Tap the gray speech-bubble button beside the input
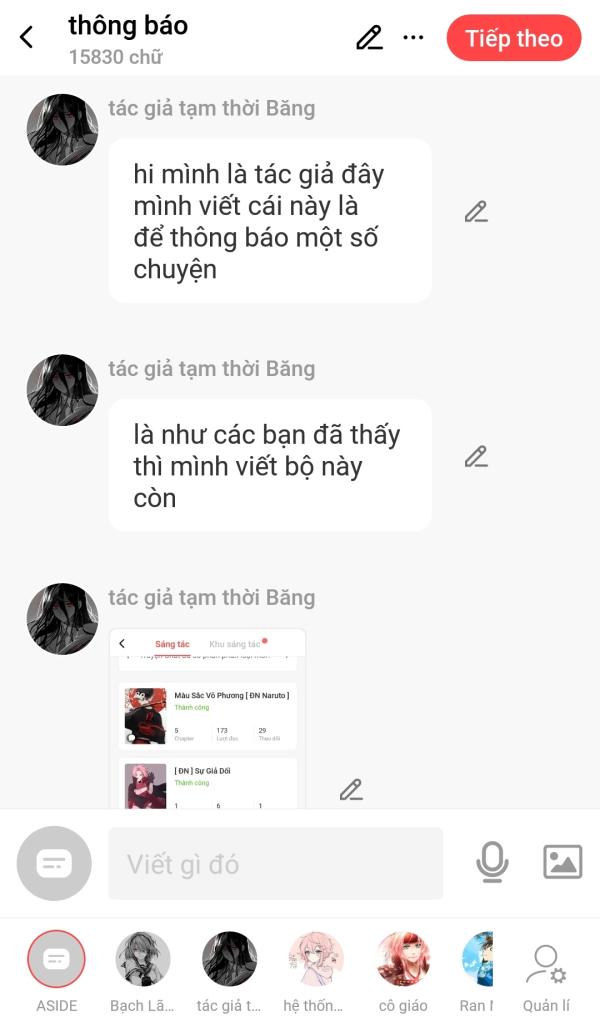The image size is (600, 1027). point(54,863)
